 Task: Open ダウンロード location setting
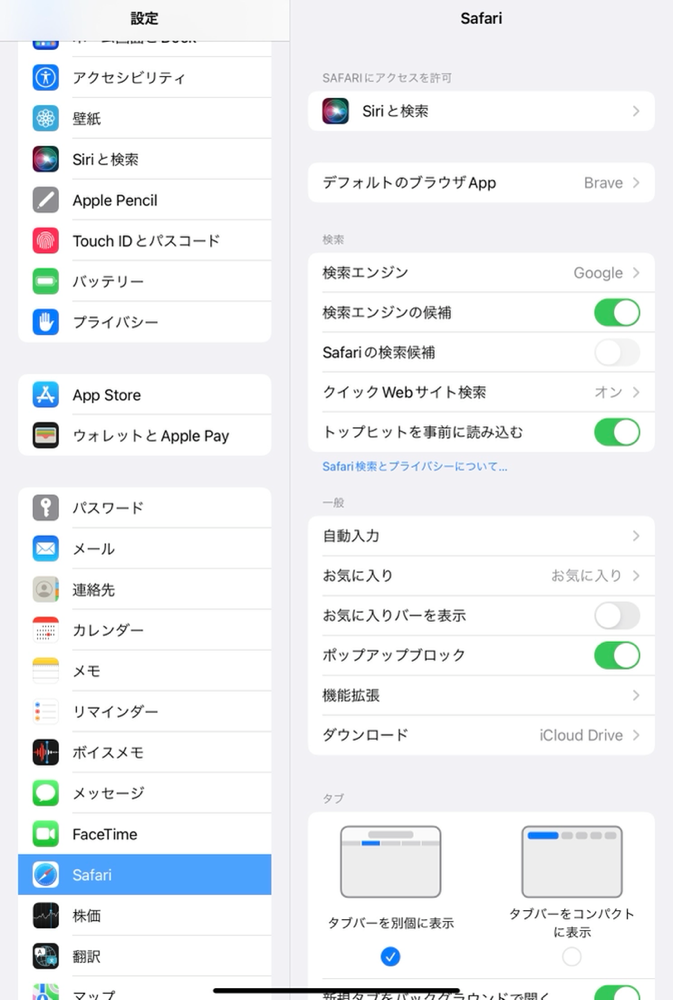point(480,735)
